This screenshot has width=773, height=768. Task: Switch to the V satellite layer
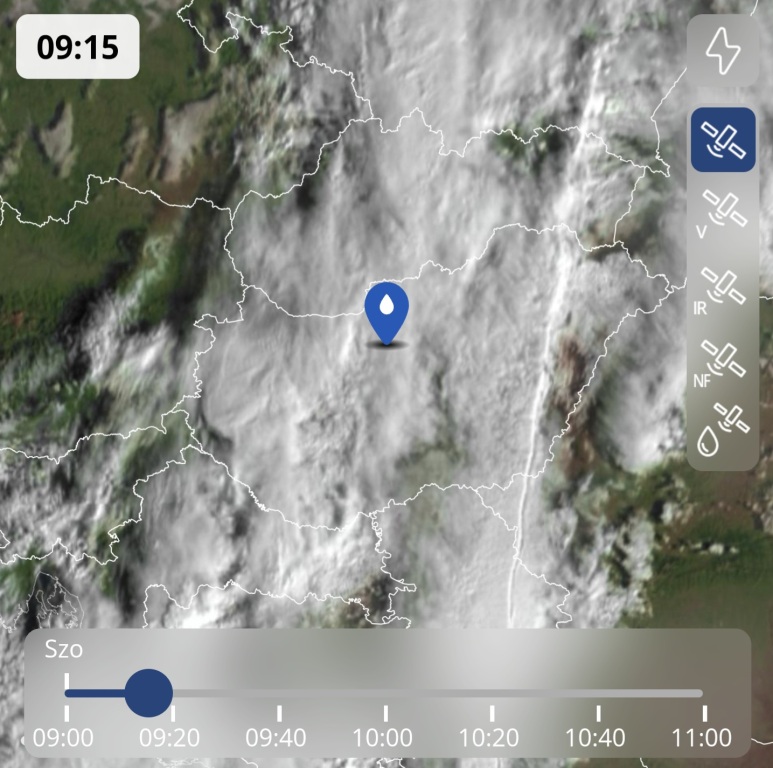722,213
